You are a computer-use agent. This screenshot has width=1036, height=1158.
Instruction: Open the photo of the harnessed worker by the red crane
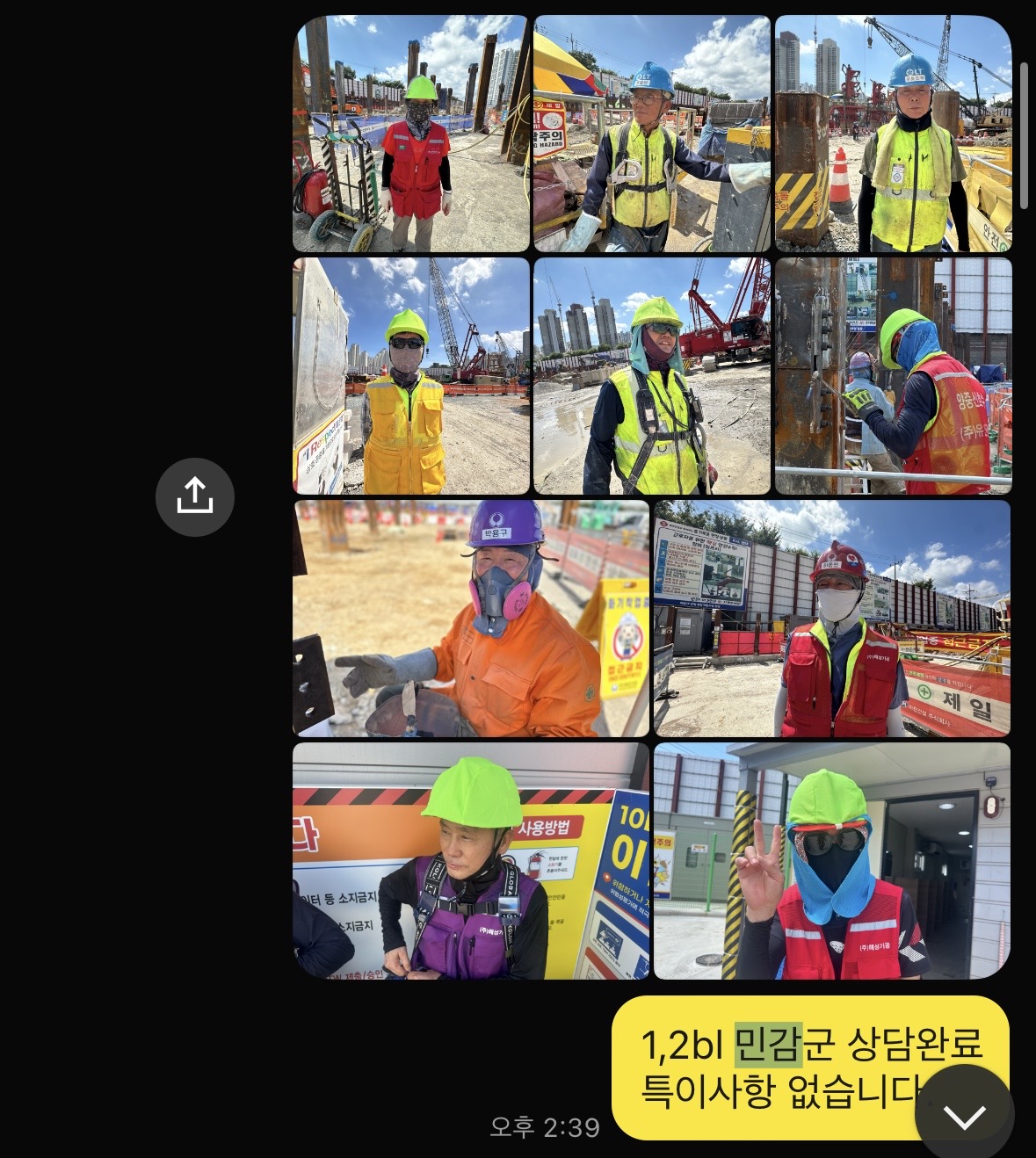pos(651,376)
